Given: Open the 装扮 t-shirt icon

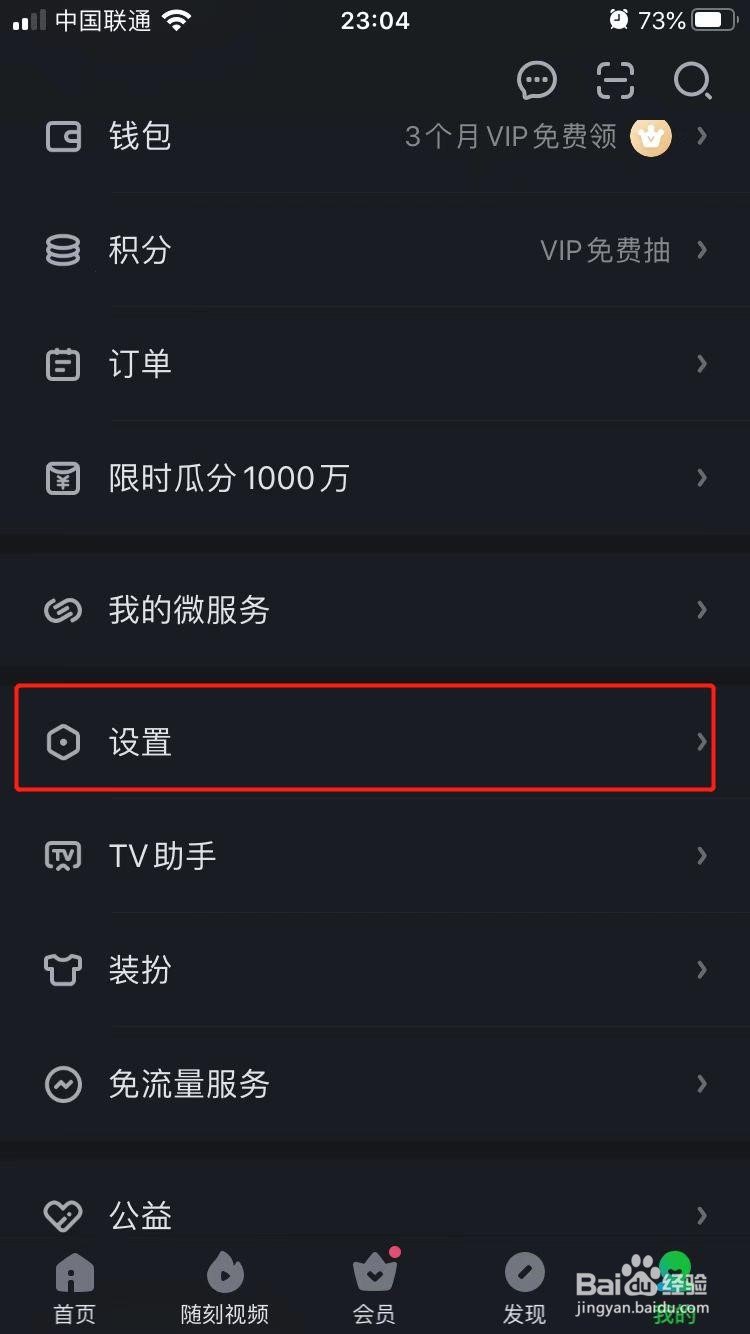Looking at the screenshot, I should pos(63,970).
